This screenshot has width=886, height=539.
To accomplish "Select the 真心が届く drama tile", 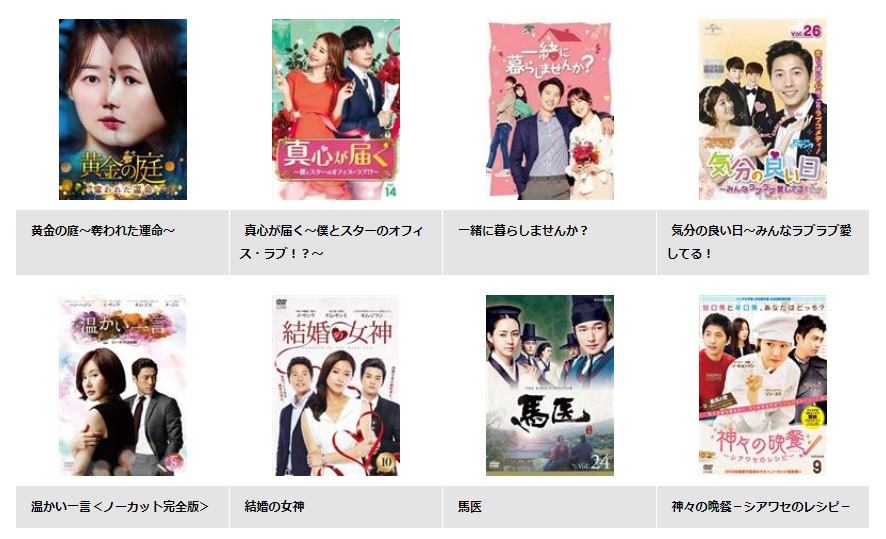I will 335,110.
